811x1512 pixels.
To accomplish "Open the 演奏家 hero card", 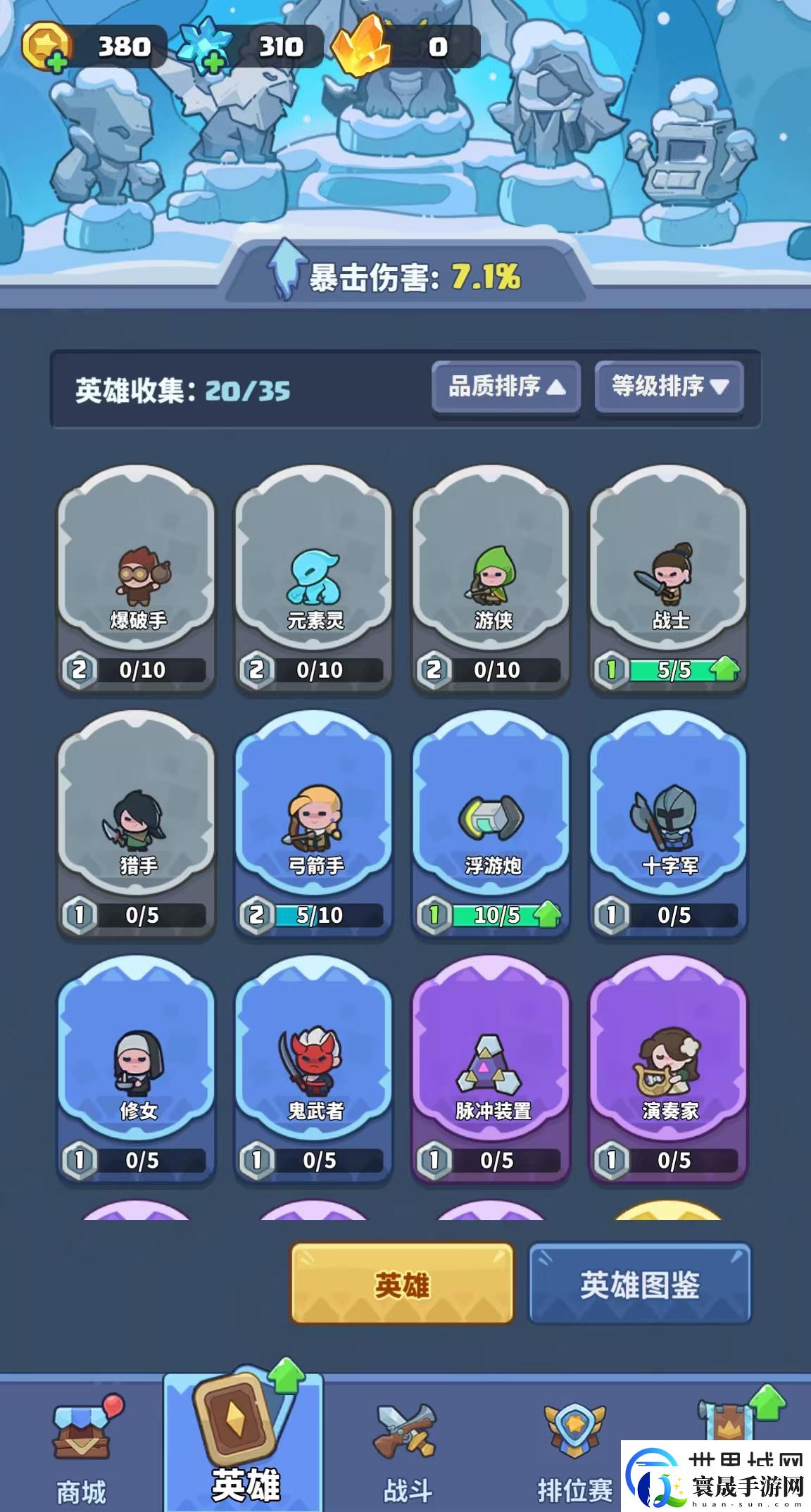I will point(669,1067).
